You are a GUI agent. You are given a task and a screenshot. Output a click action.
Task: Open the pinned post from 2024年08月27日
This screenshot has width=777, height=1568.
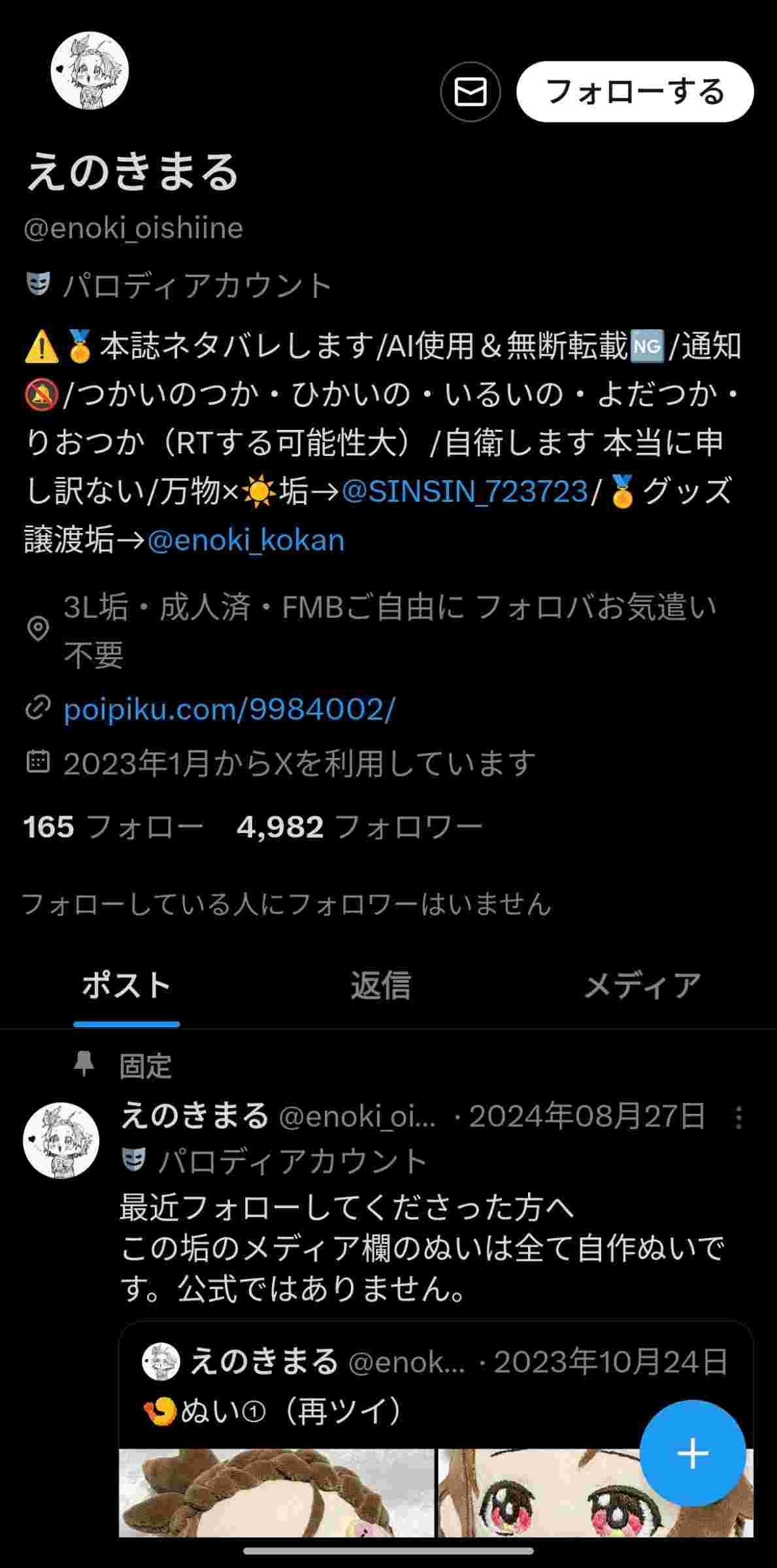[x=422, y=1248]
